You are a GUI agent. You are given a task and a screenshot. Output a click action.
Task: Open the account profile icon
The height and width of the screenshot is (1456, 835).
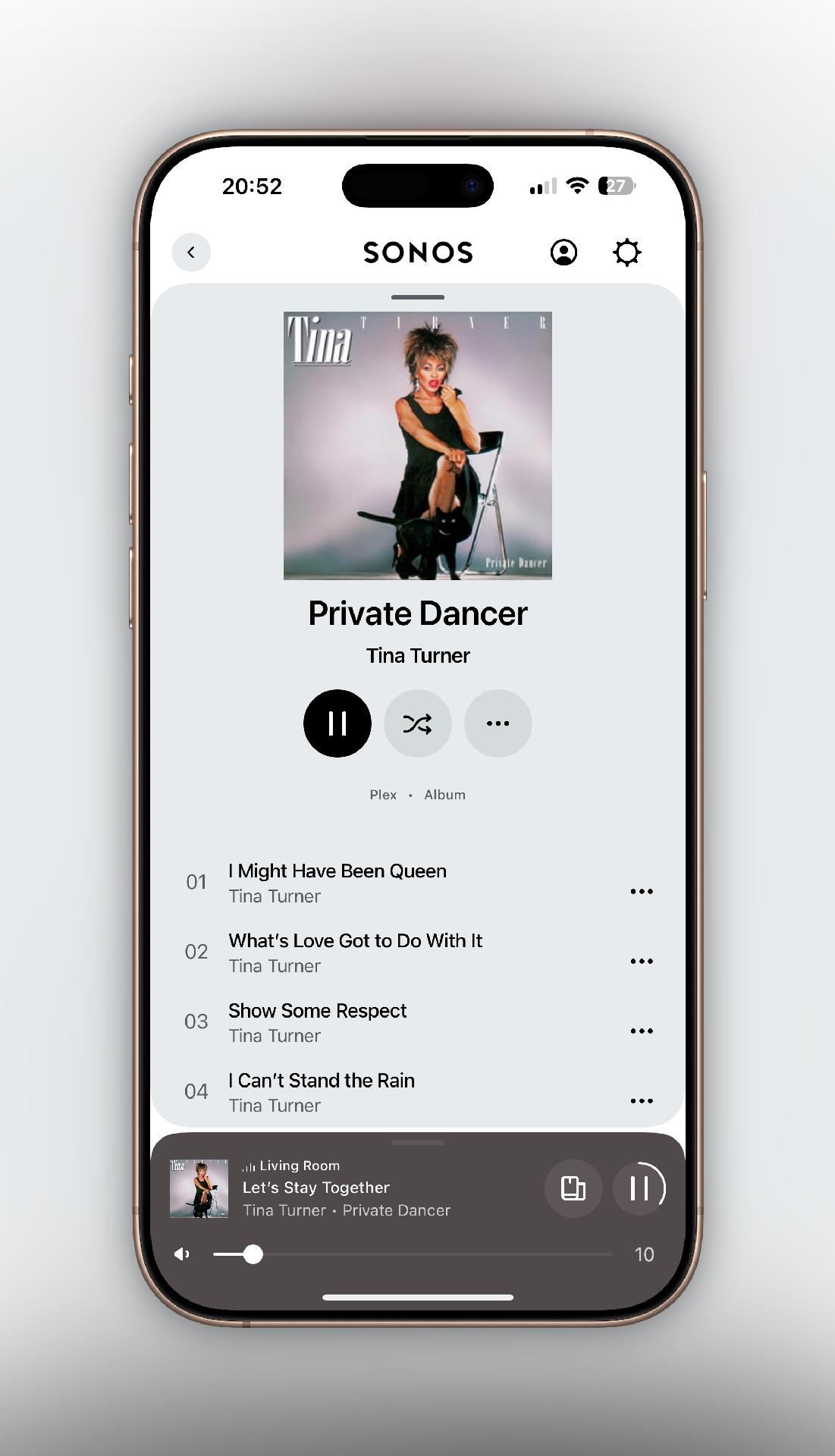(563, 253)
